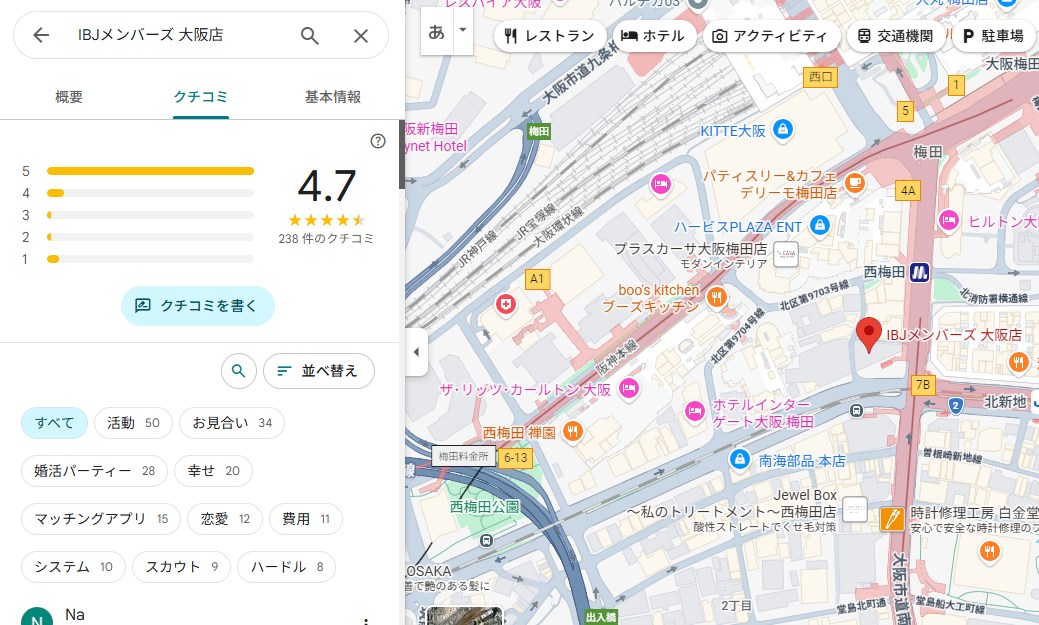Tap the search magnifier icon
Image resolution: width=1039 pixels, height=625 pixels.
pos(310,36)
